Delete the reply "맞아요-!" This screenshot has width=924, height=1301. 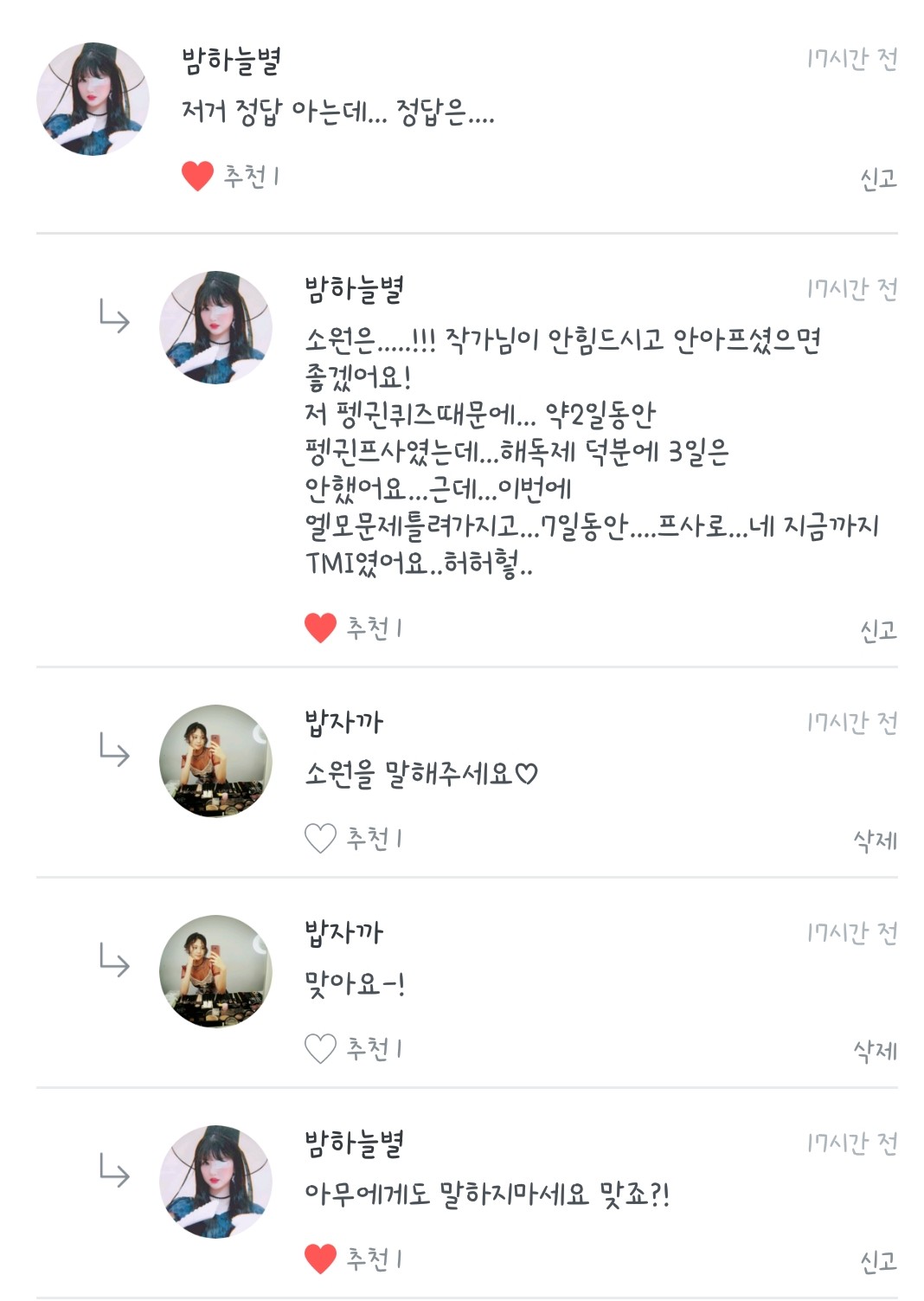875,1050
